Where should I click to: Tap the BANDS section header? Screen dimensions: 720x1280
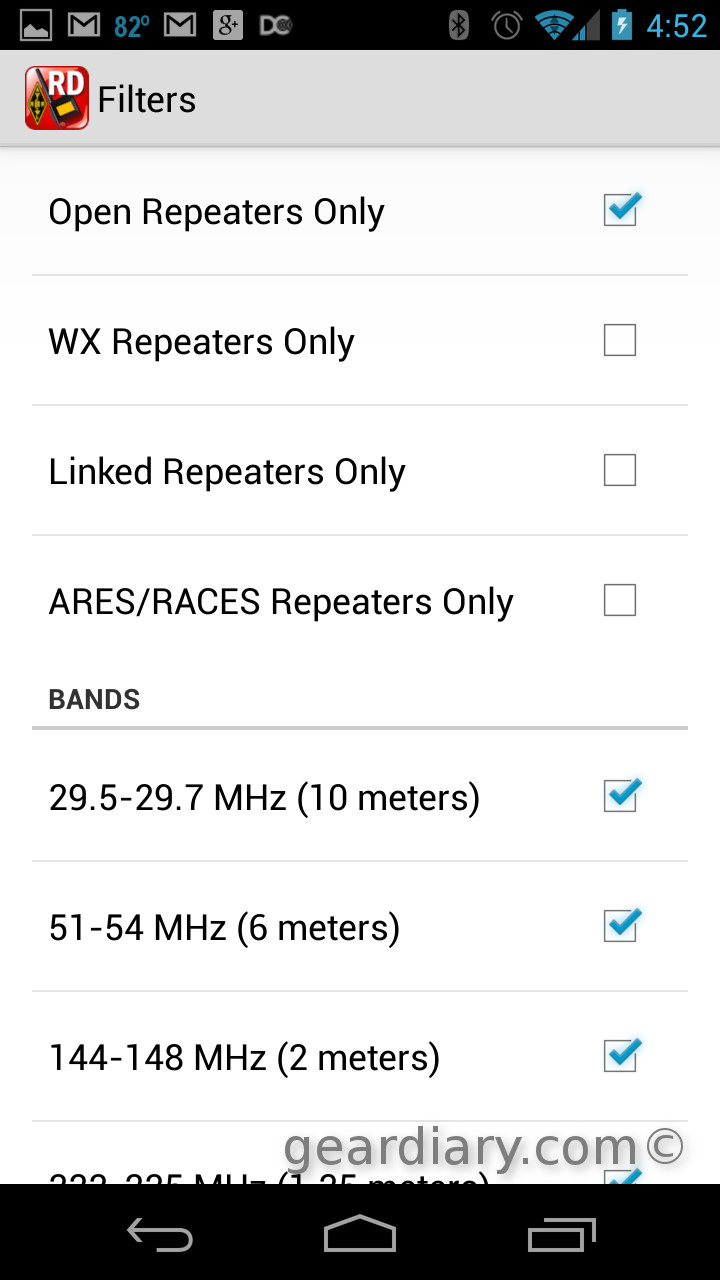coord(94,699)
